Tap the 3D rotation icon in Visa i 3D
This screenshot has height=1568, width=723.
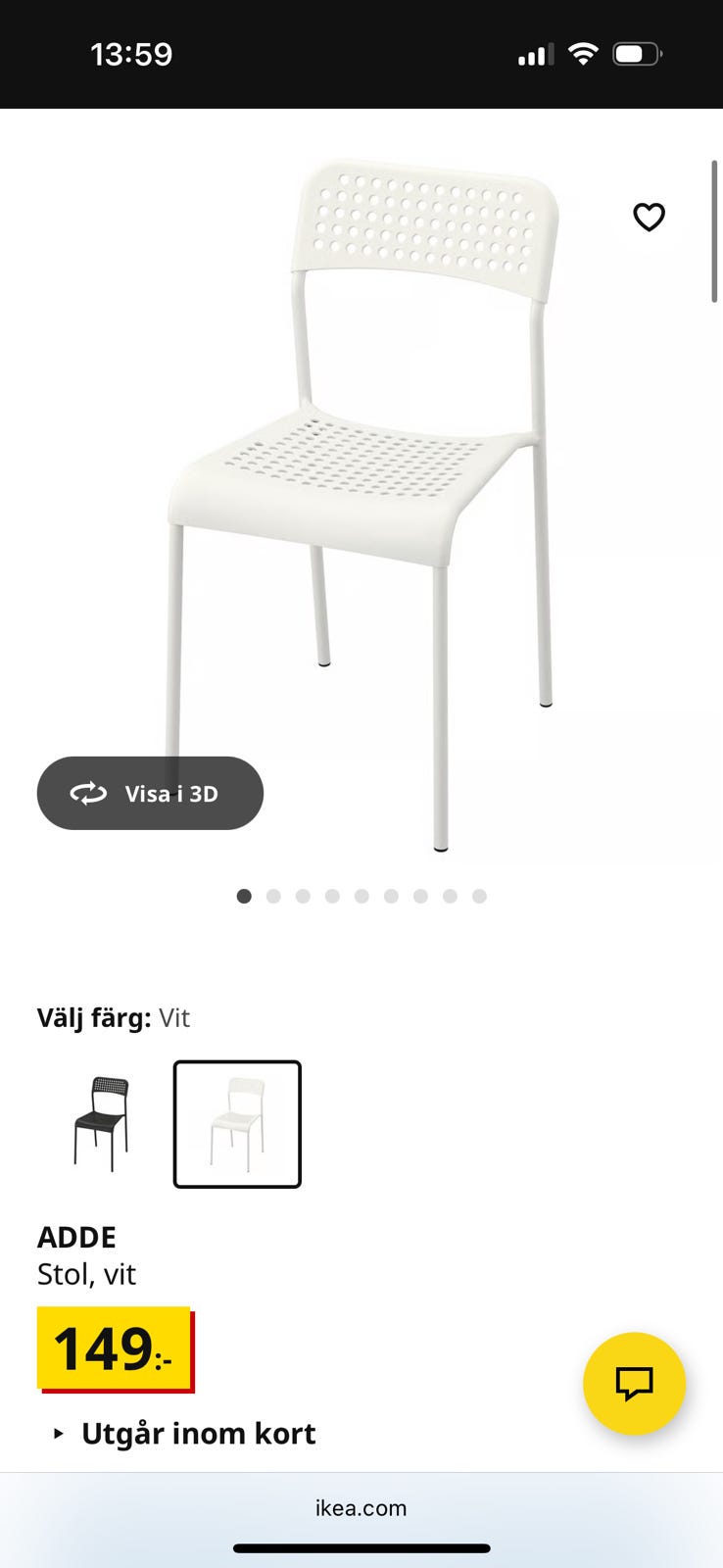click(88, 794)
